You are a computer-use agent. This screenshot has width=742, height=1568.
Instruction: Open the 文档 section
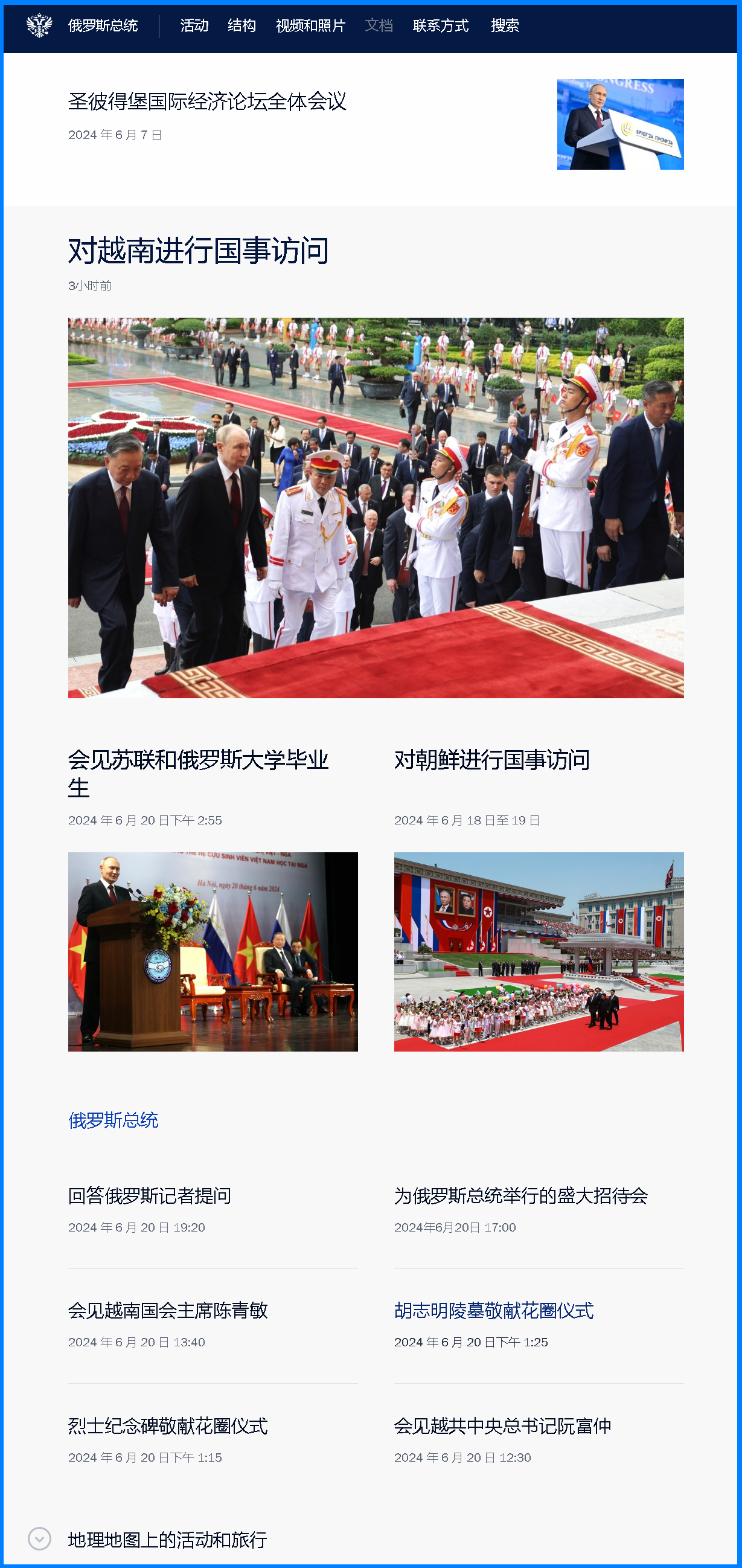379,25
